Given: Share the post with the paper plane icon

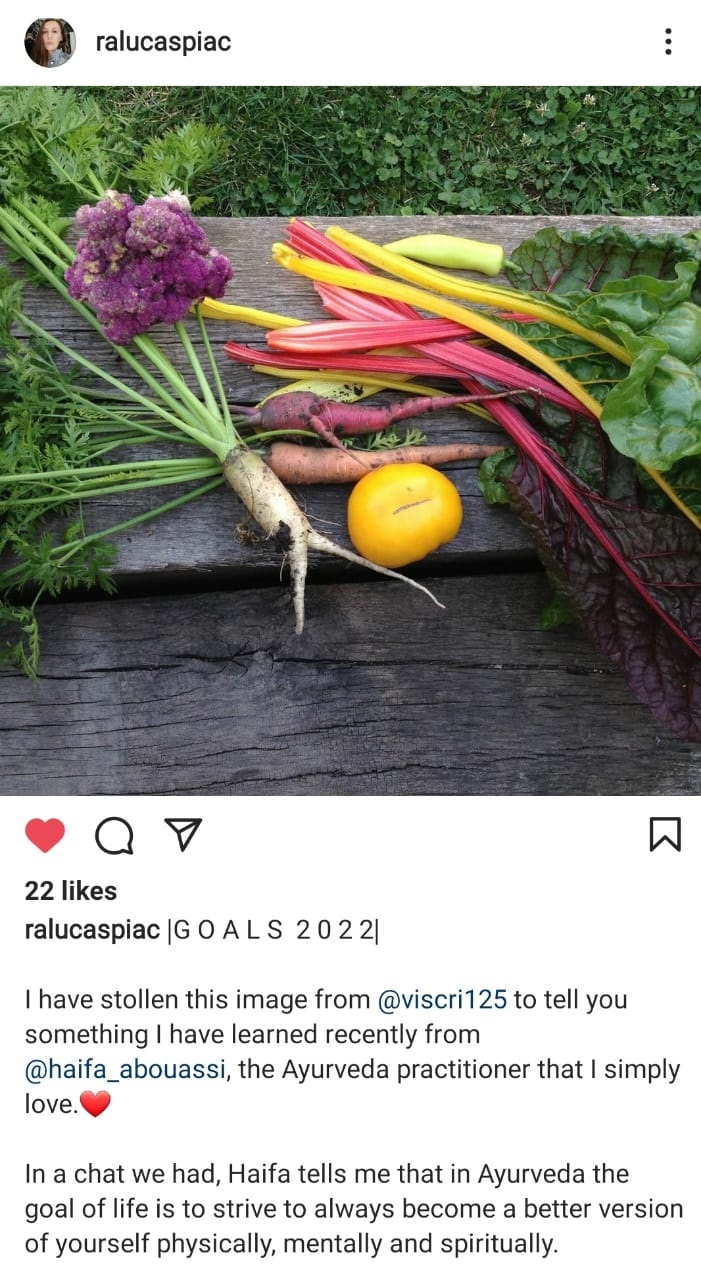Looking at the screenshot, I should click(183, 834).
